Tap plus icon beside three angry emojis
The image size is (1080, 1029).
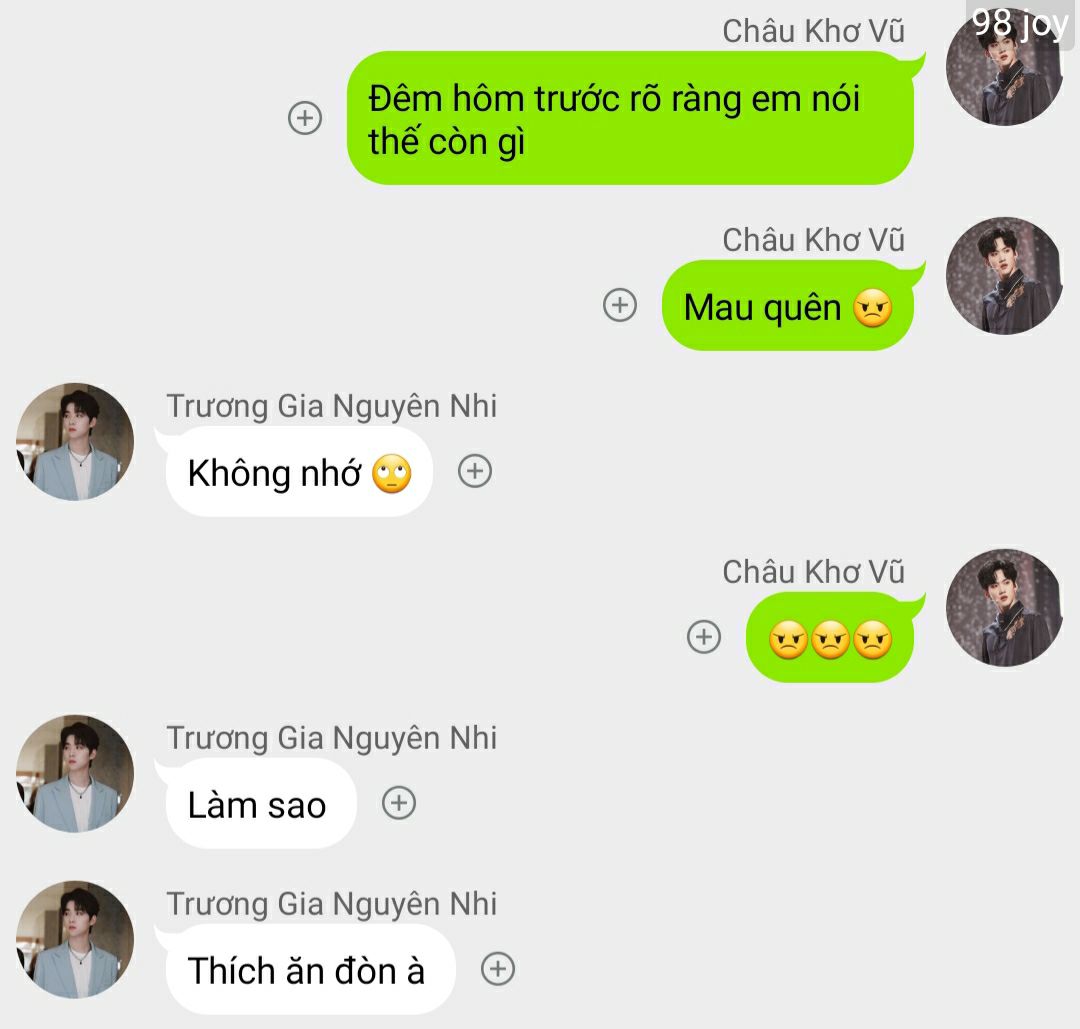(704, 637)
